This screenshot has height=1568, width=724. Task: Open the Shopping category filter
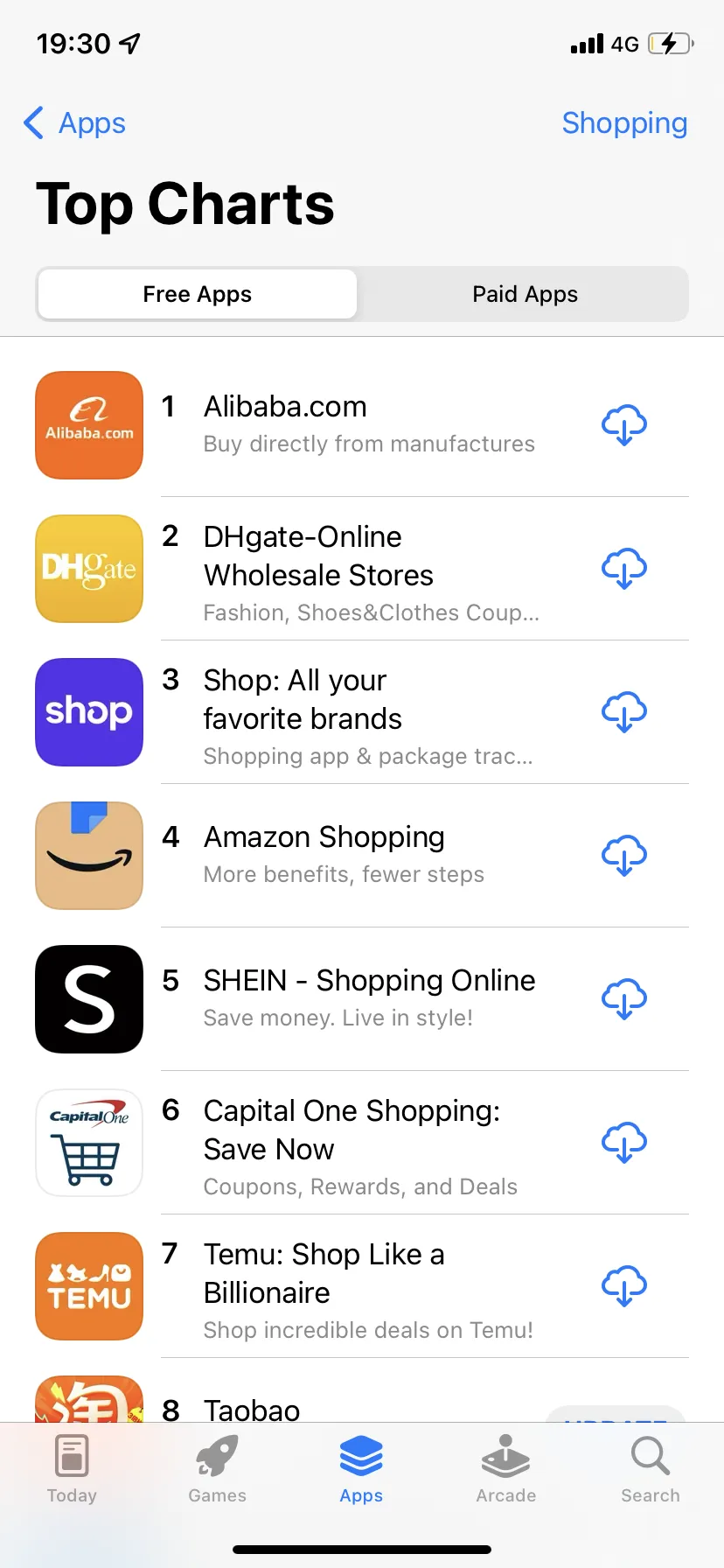pos(623,123)
